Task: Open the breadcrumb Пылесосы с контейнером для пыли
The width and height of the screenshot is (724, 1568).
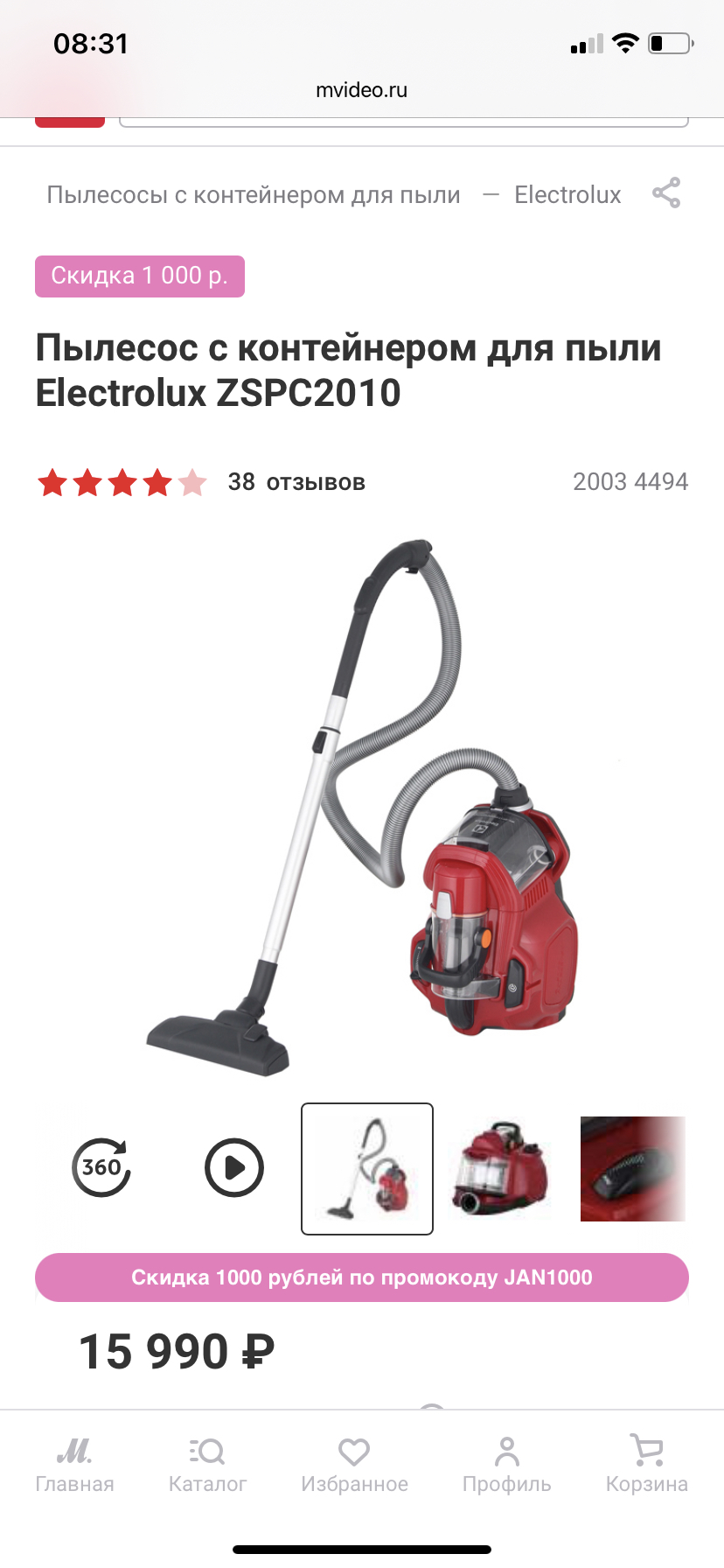Action: pos(254,194)
